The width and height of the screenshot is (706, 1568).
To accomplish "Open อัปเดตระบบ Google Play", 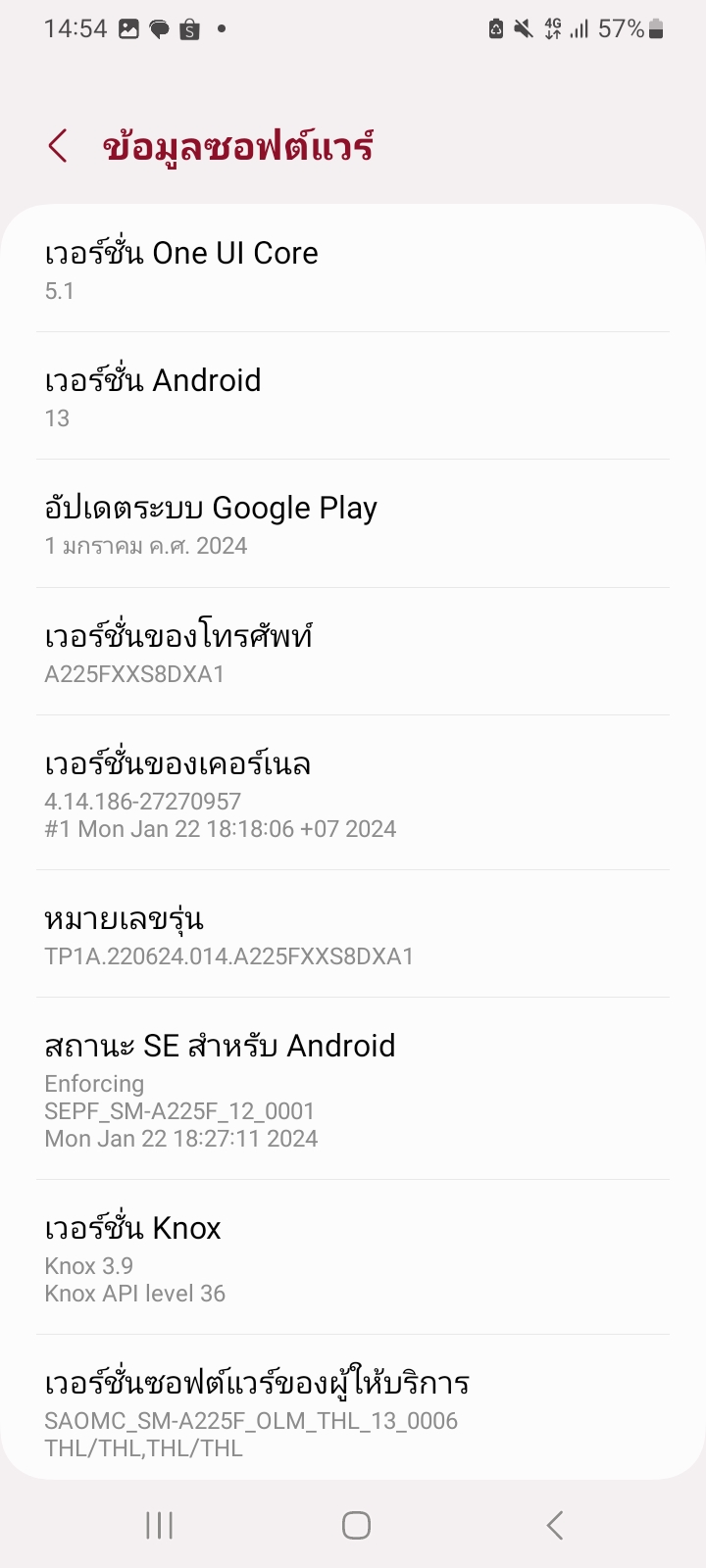I will (x=353, y=524).
